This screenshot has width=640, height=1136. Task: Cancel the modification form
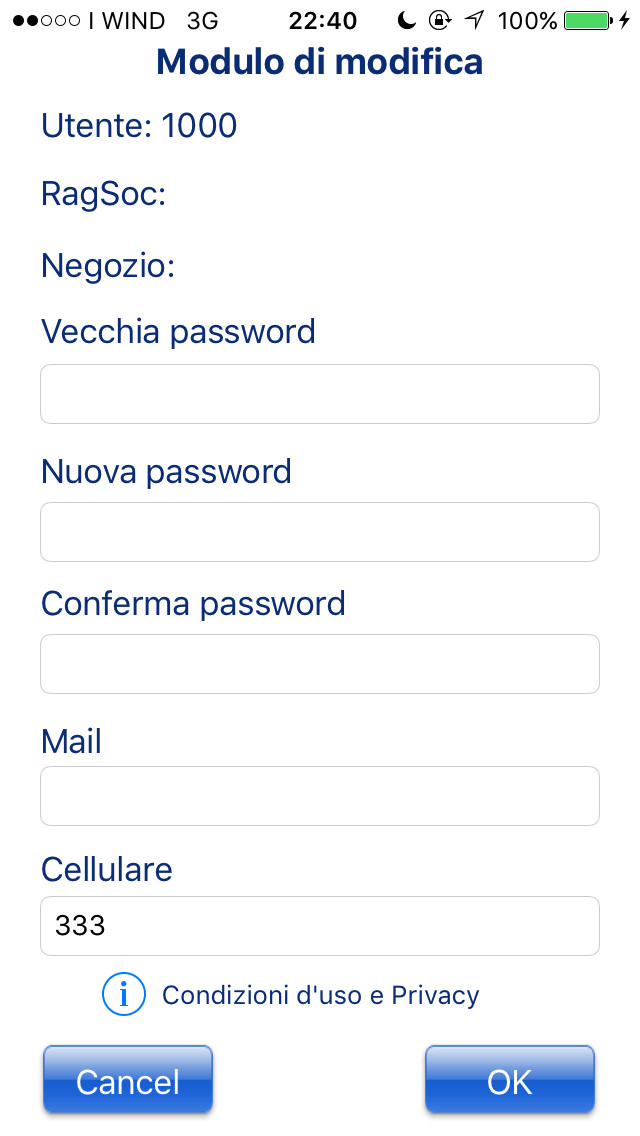pyautogui.click(x=128, y=1080)
